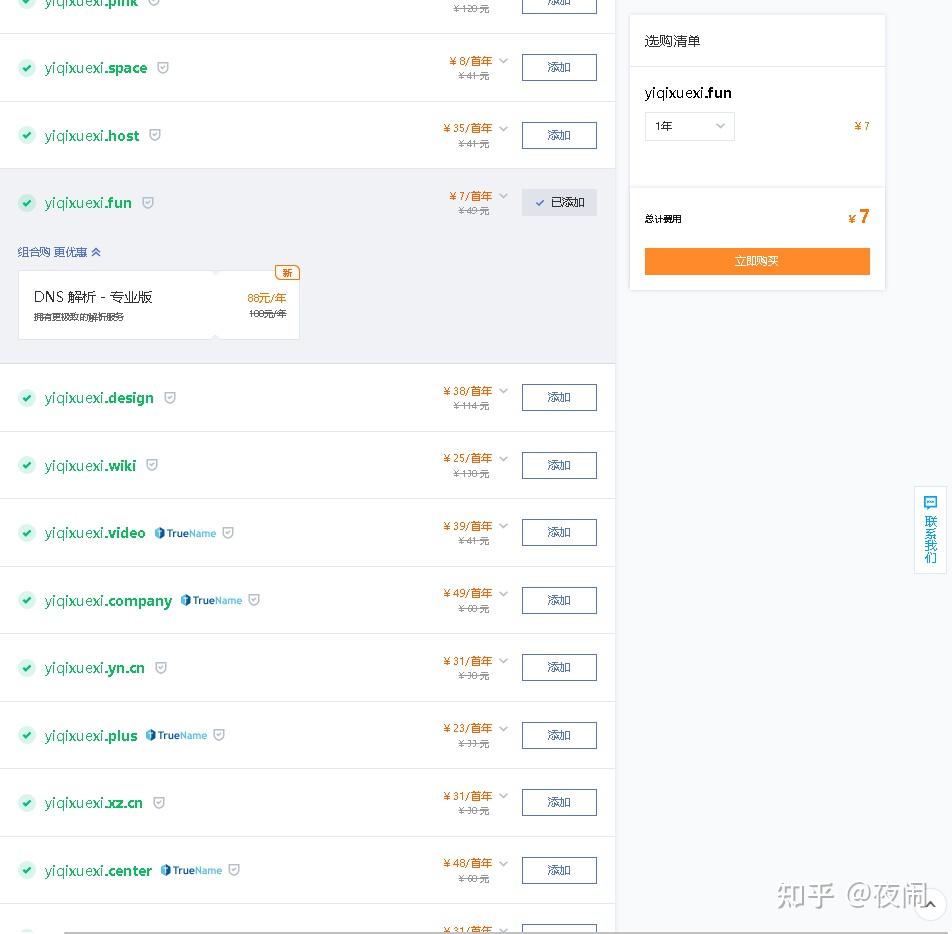Add the yiqixuexi.plus domain
Viewport: 952px width, 934px height.
tap(559, 735)
